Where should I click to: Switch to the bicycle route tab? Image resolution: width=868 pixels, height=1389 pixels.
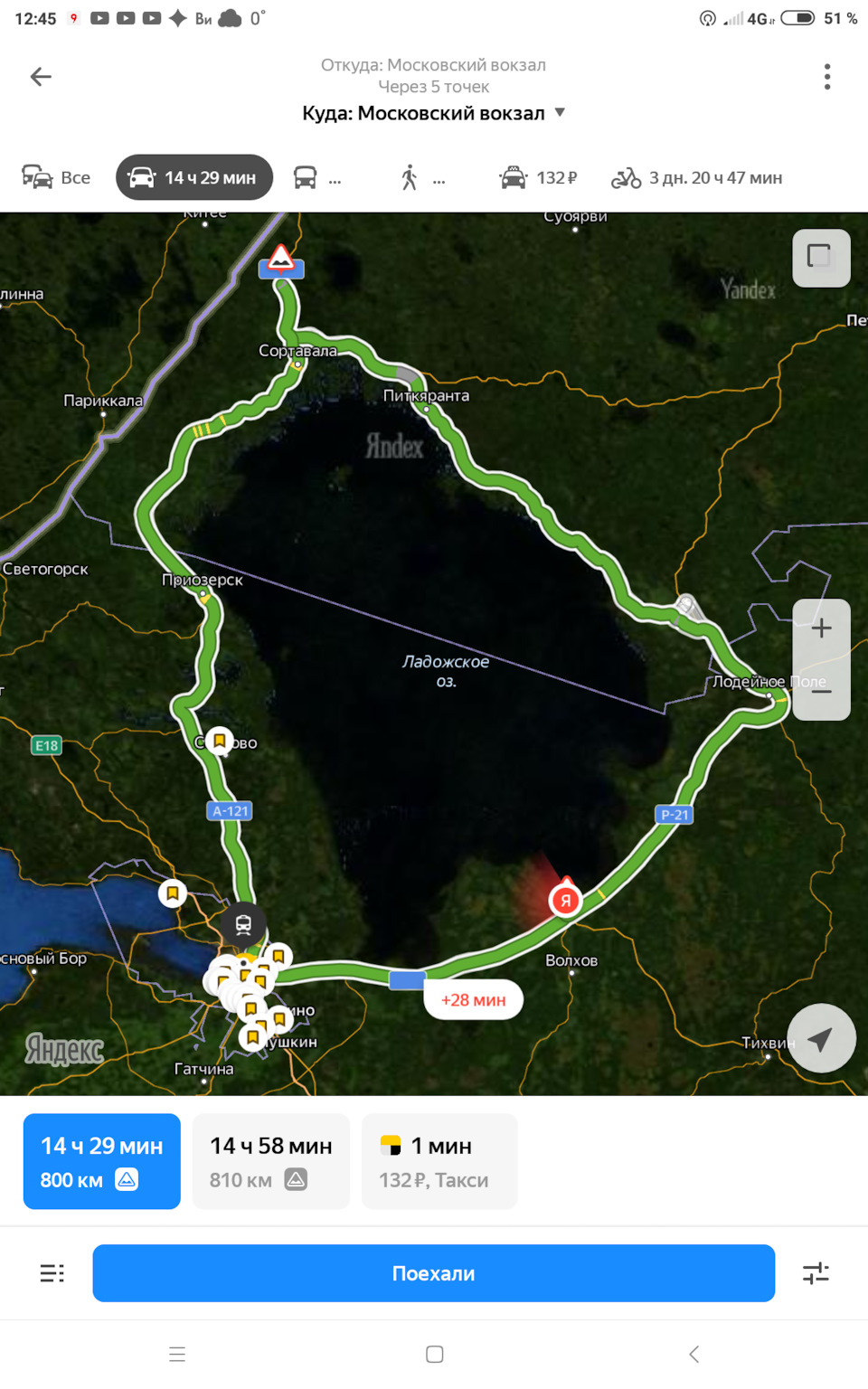pos(696,177)
